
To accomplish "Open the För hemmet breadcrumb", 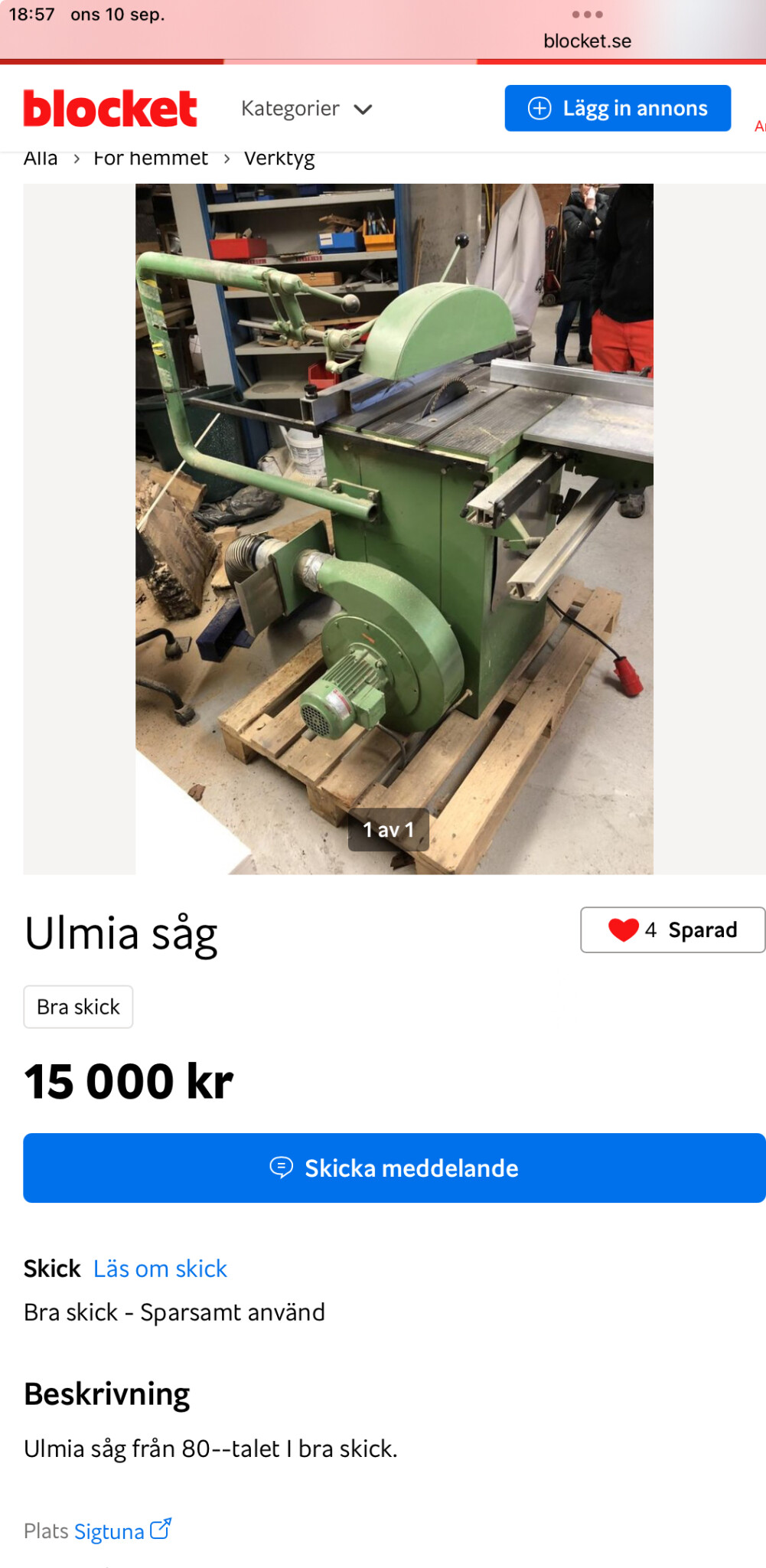I will [x=151, y=158].
